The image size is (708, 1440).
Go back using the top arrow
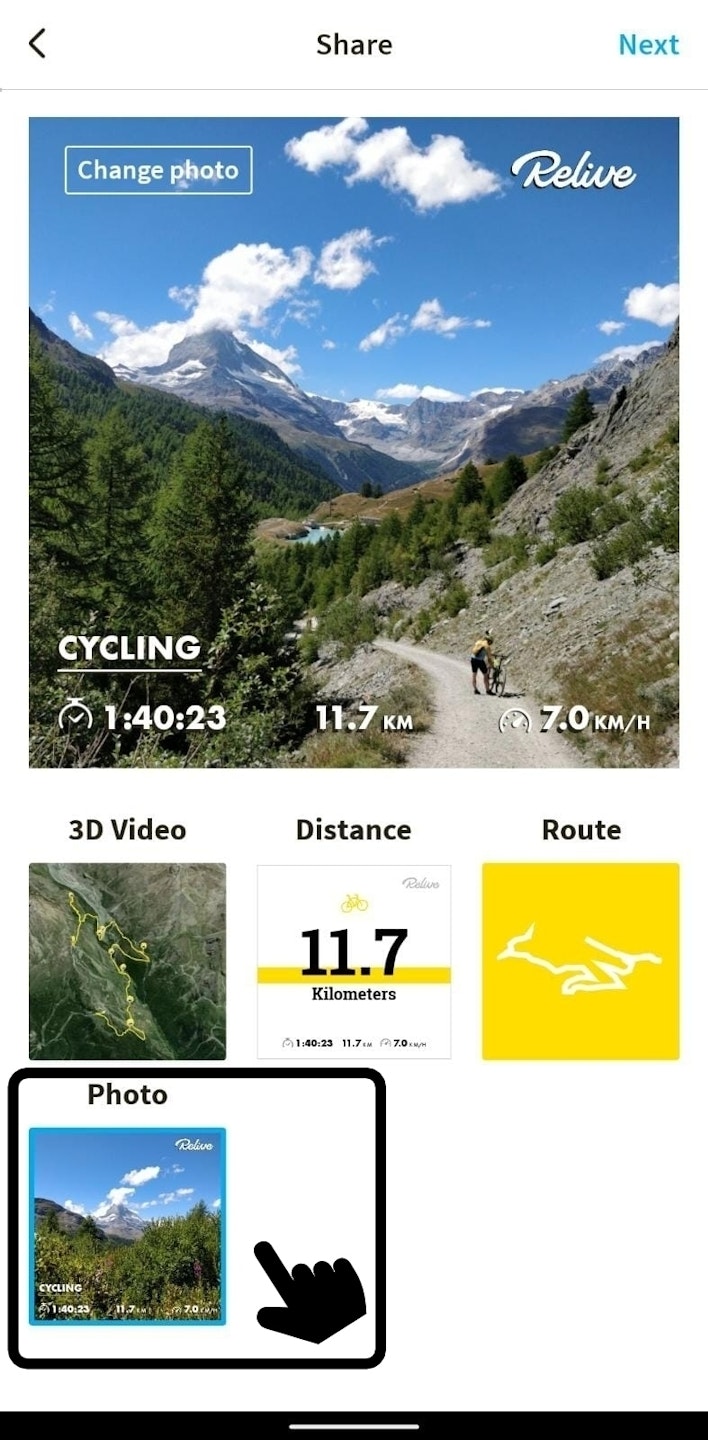coord(38,44)
